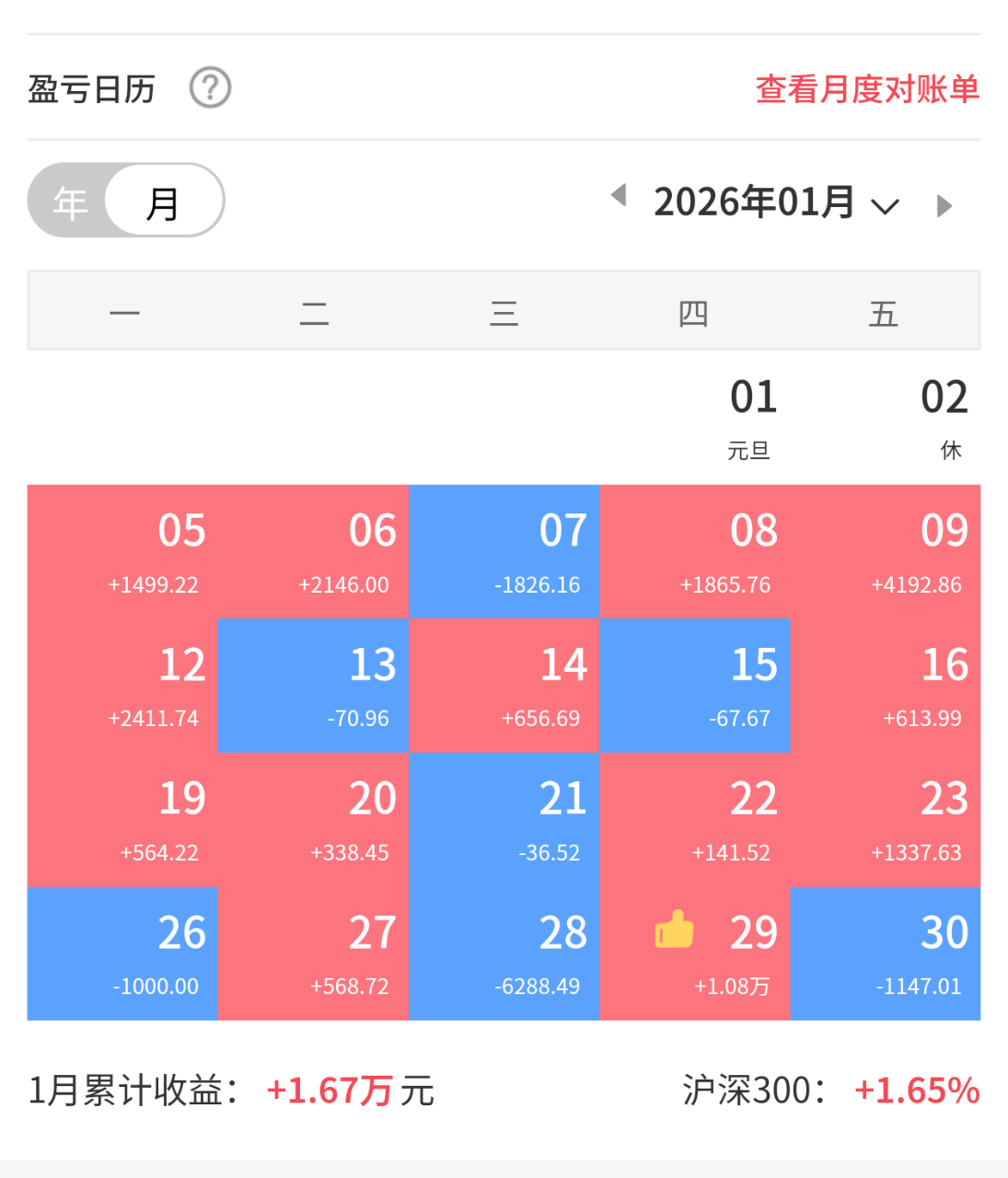Select day 30 showing -1147.01

pos(885,953)
